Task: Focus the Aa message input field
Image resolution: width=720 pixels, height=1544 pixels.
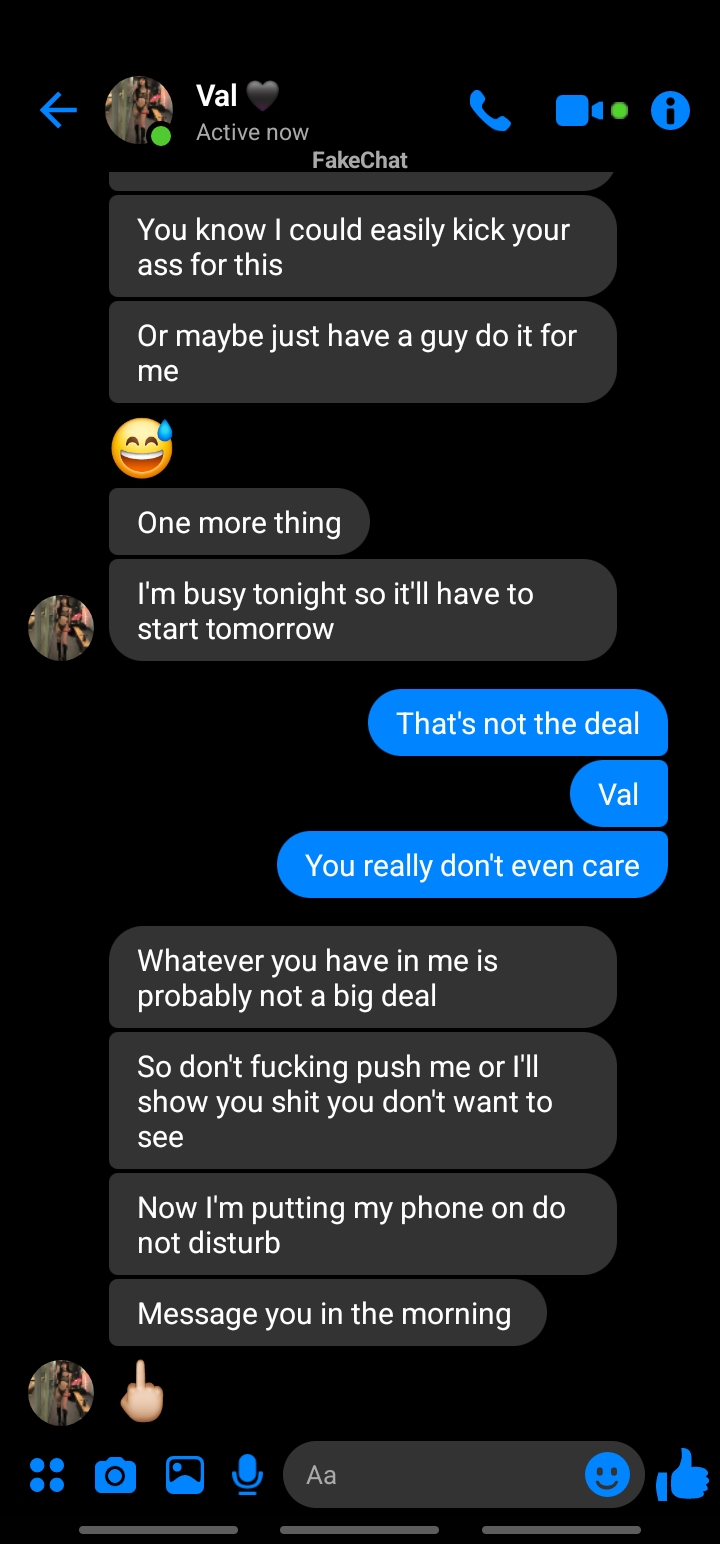Action: coord(430,1475)
